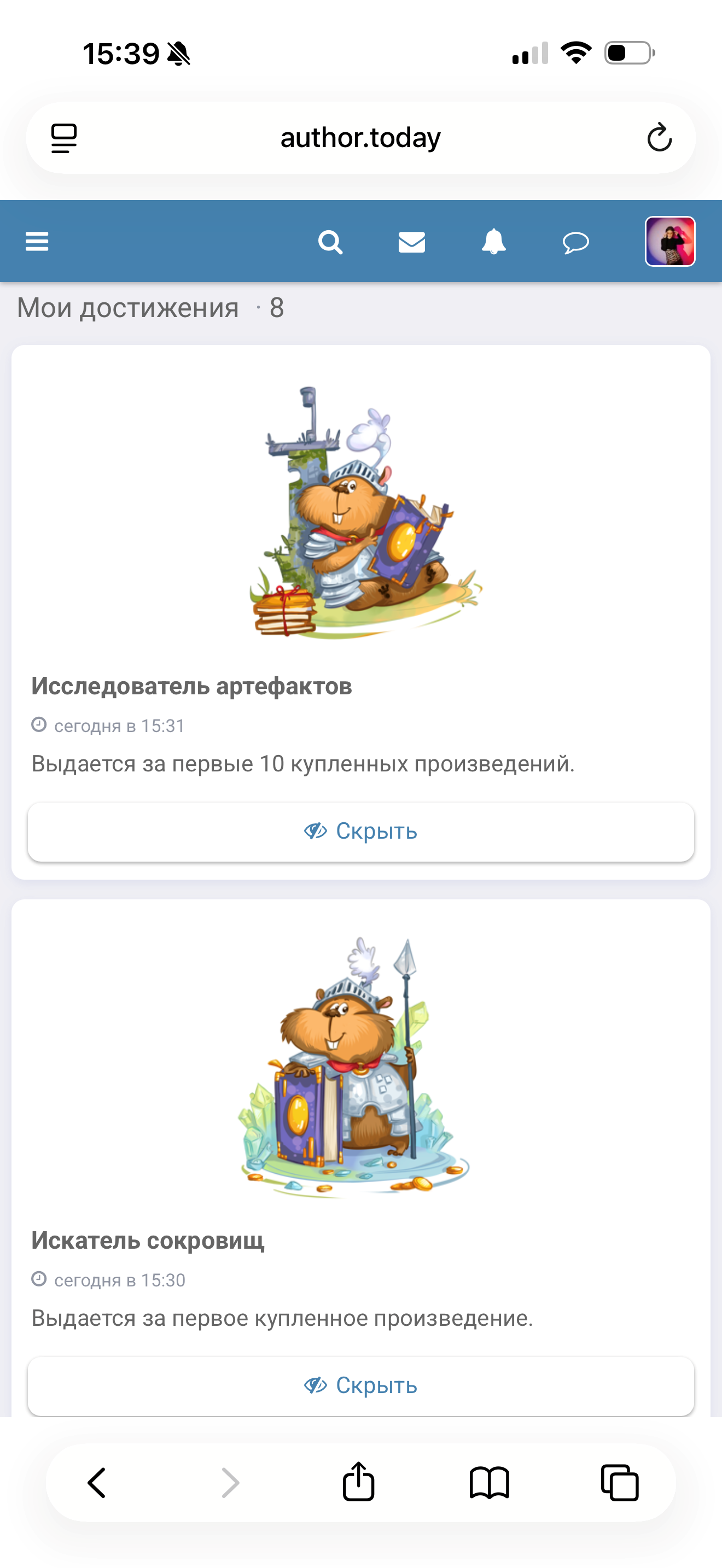Open the notifications bell
Screen dimensions: 722x1568
pyautogui.click(x=494, y=242)
